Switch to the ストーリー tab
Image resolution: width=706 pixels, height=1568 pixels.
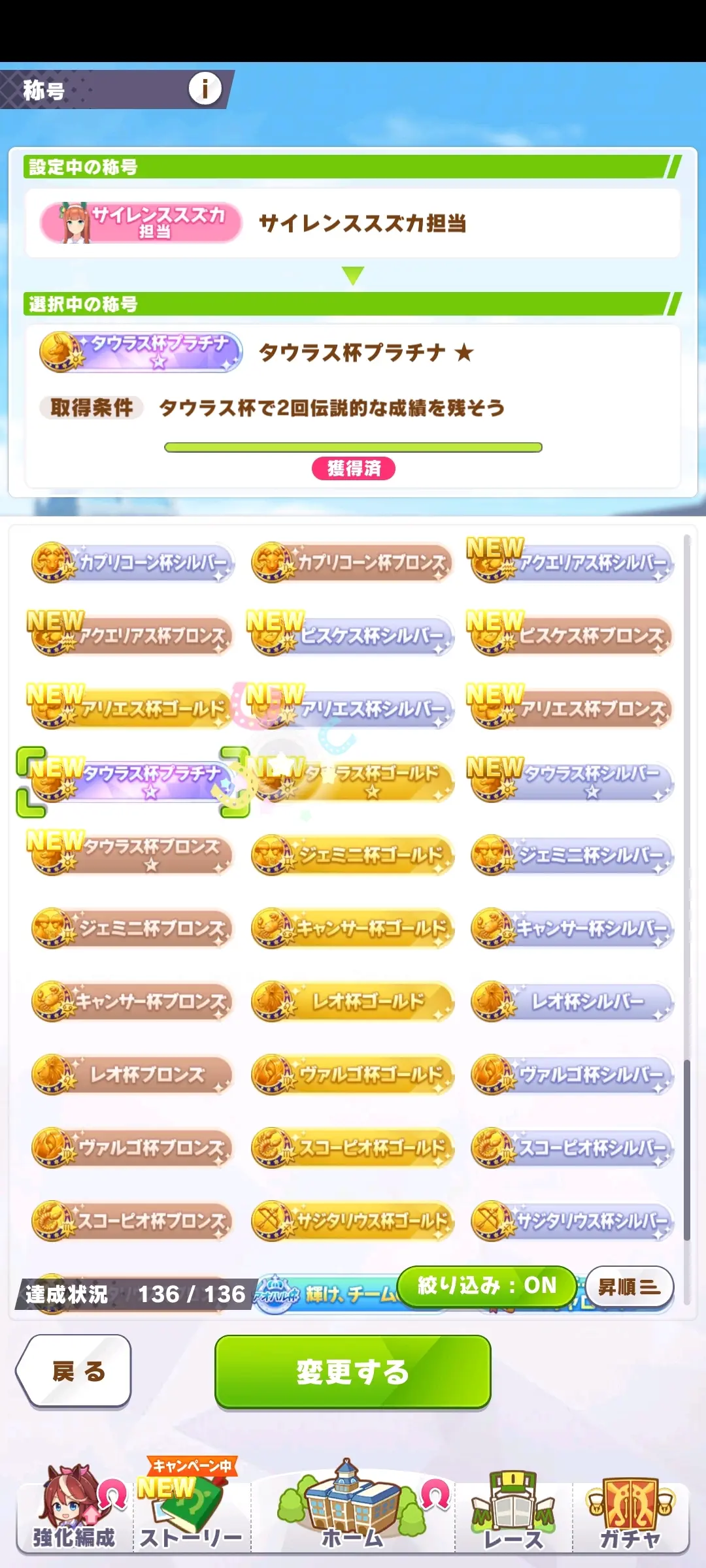(x=191, y=1514)
